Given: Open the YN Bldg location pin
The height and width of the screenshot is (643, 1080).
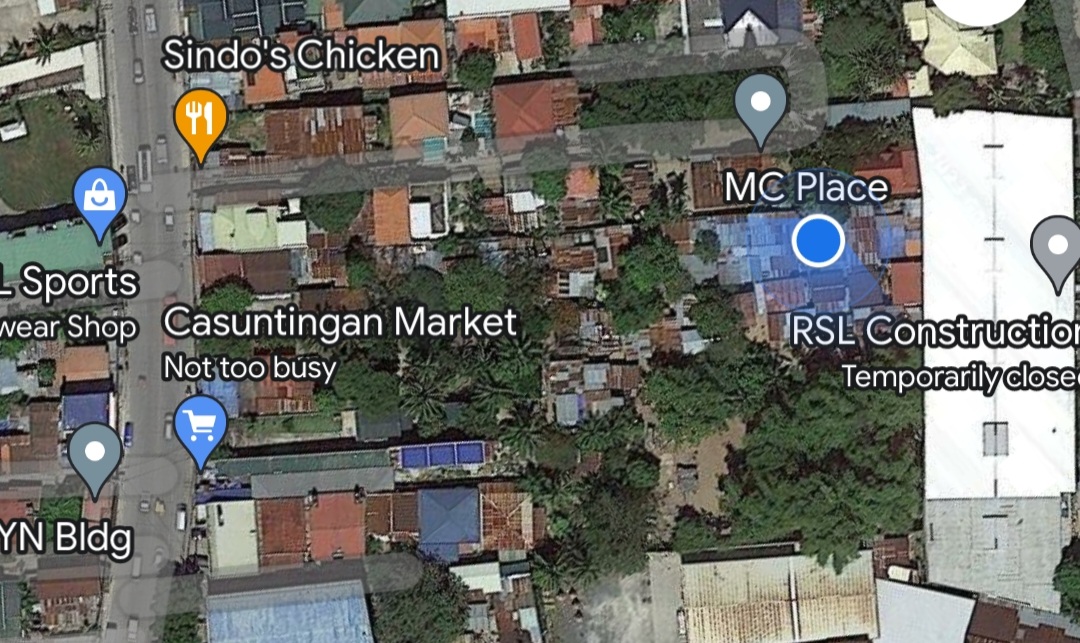Looking at the screenshot, I should point(95,454).
